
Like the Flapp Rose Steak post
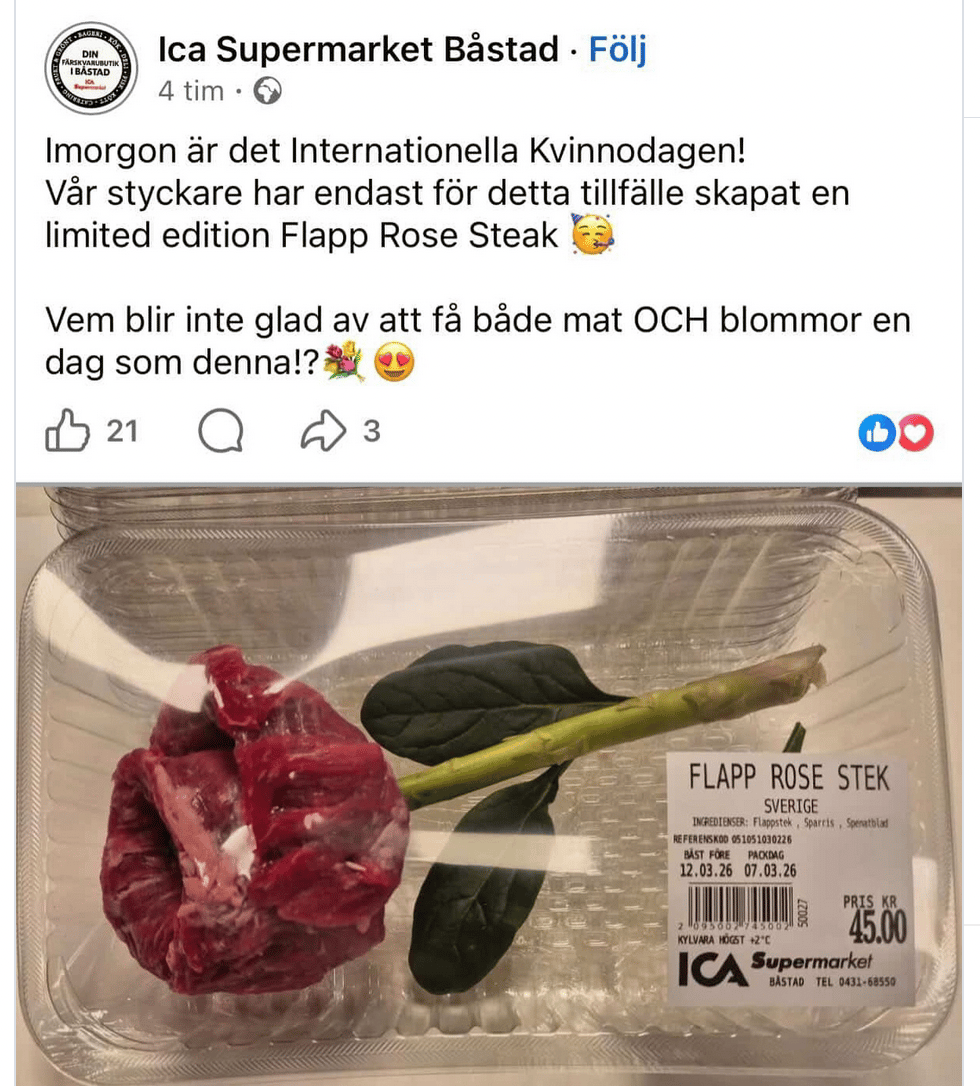point(67,432)
